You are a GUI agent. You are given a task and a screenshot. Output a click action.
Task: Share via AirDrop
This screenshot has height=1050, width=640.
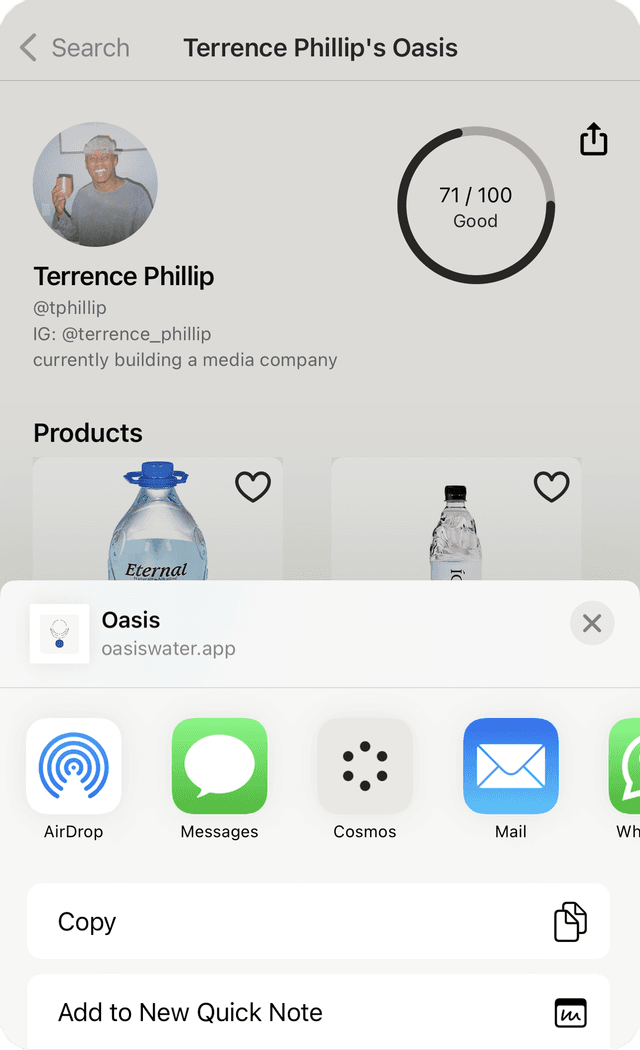click(x=74, y=766)
